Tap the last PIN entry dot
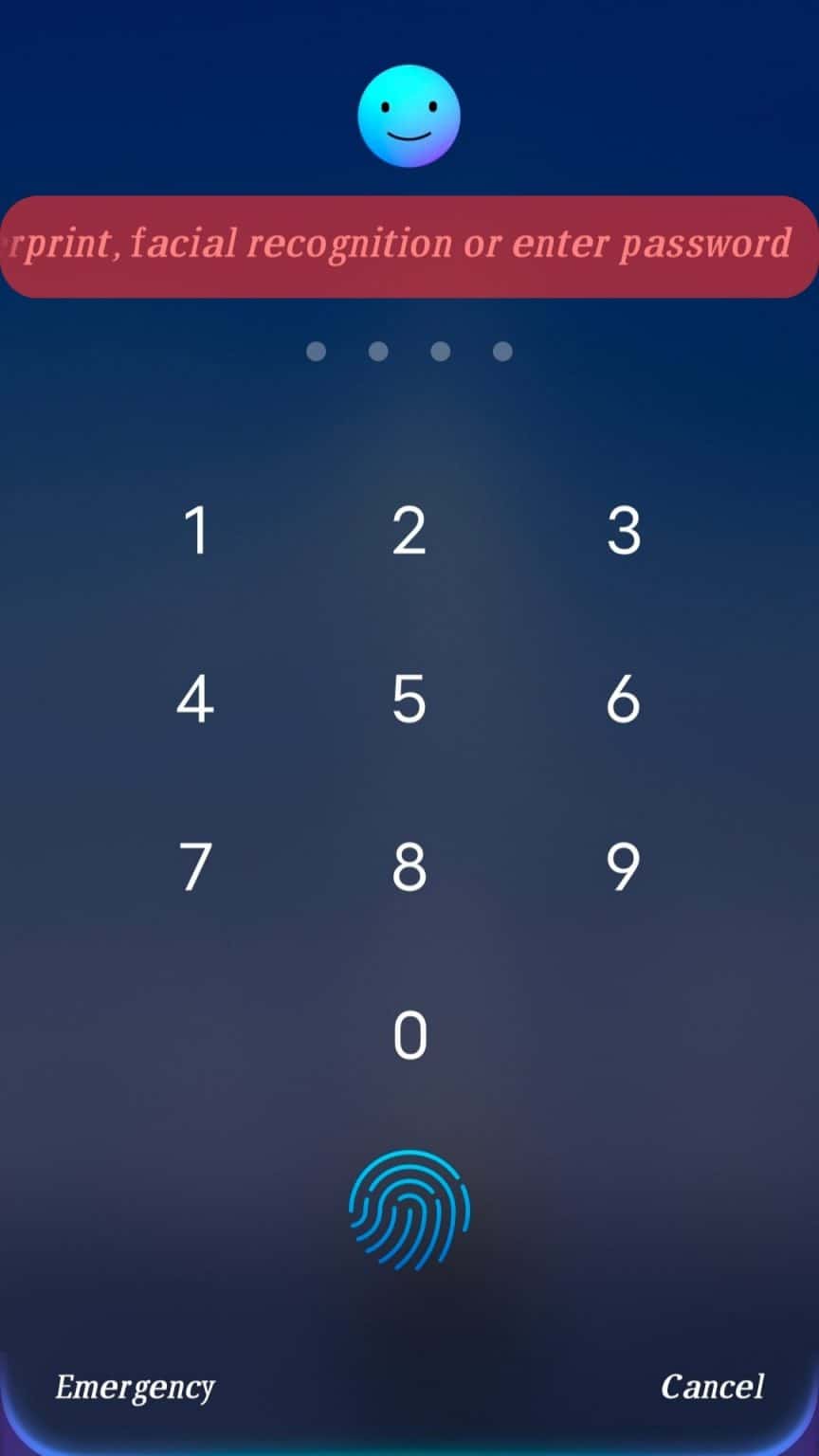The image size is (819, 1456). click(501, 351)
